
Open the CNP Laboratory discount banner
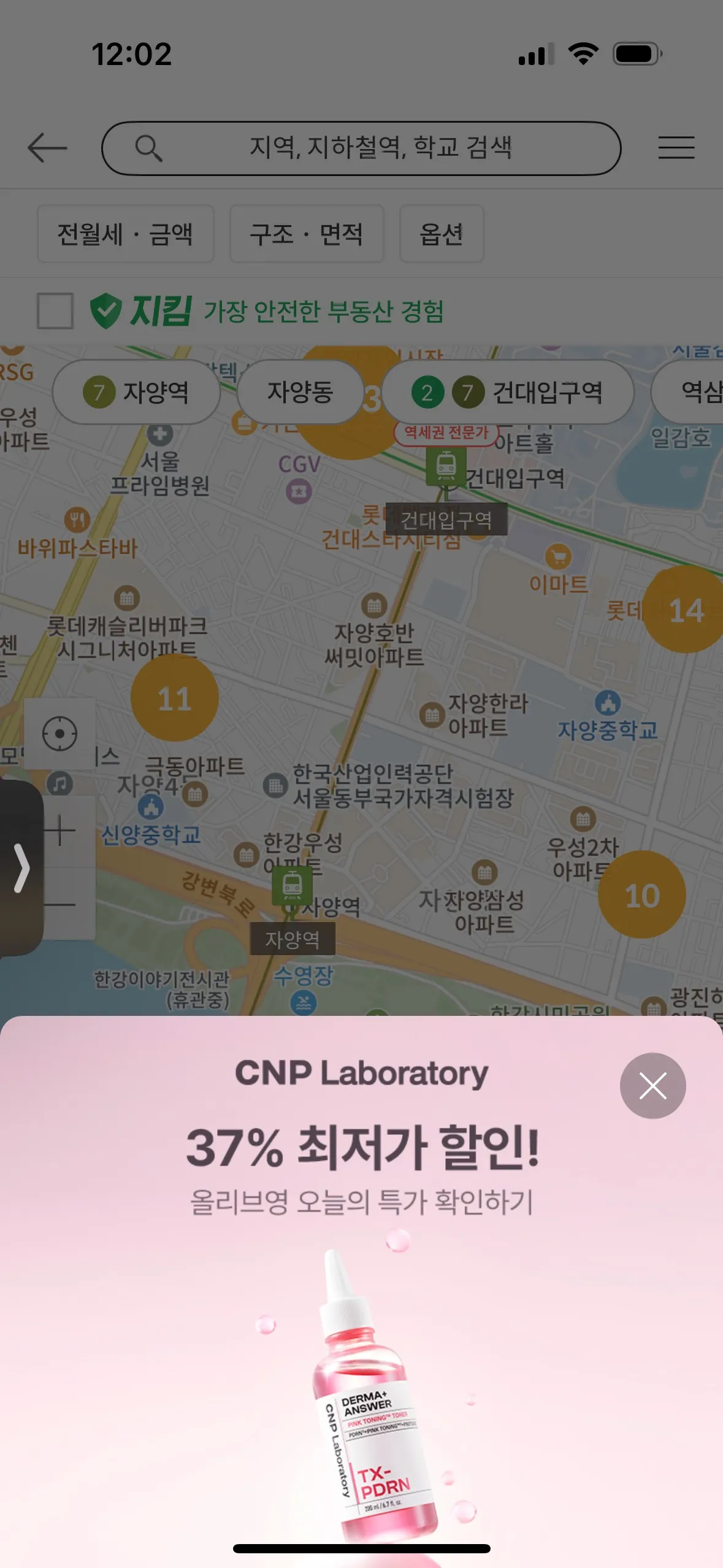click(362, 1166)
